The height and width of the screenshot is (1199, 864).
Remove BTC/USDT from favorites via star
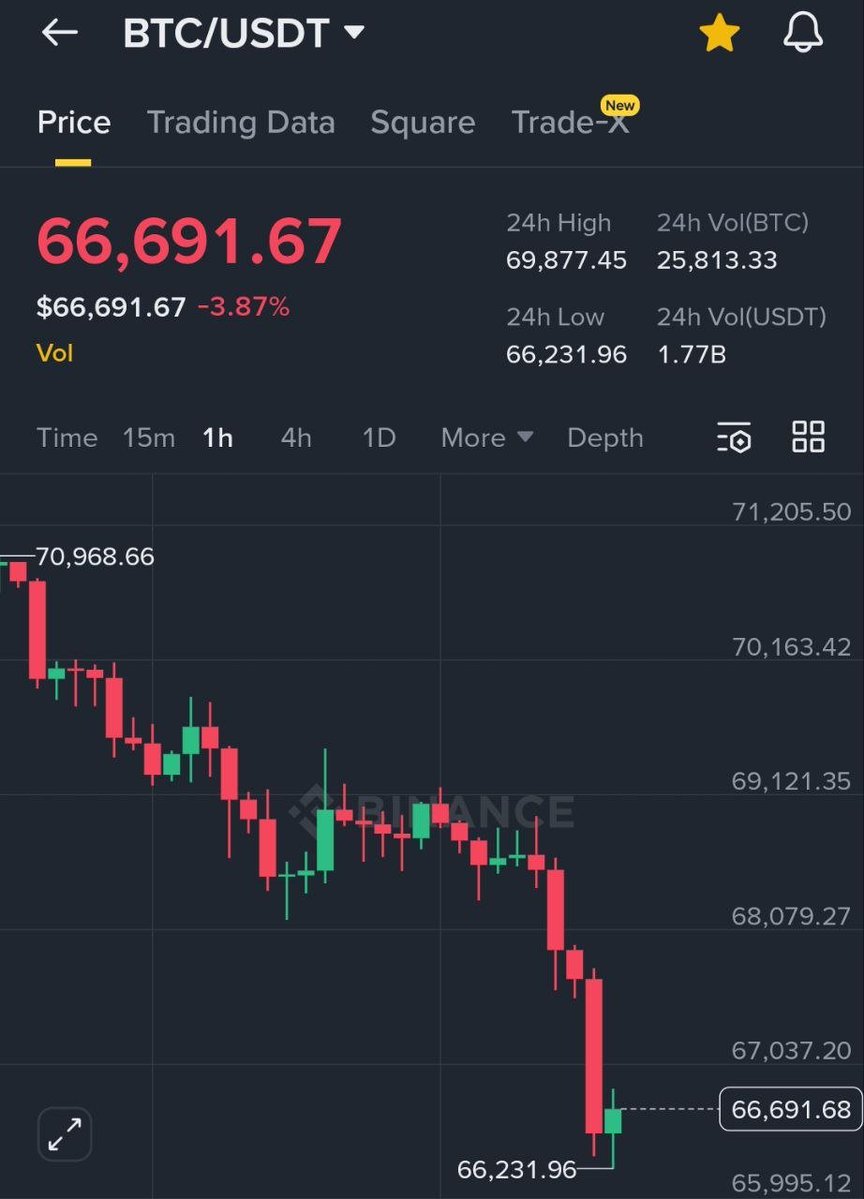pos(719,34)
